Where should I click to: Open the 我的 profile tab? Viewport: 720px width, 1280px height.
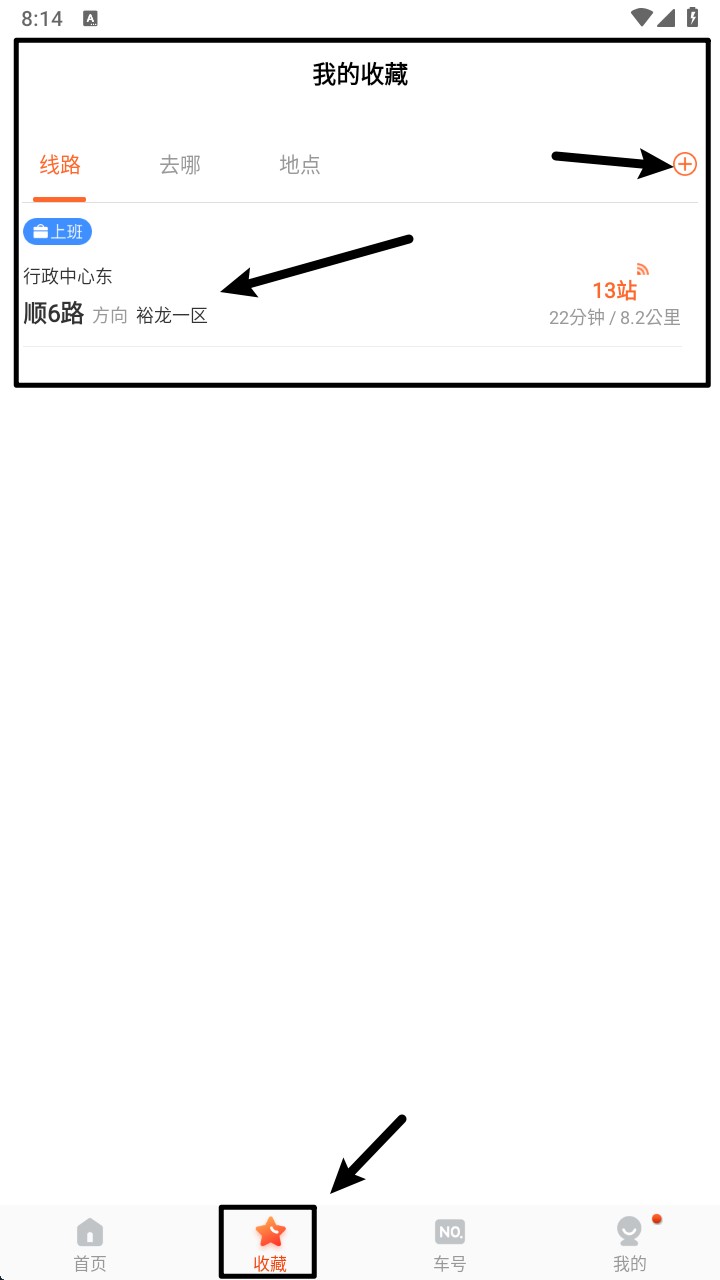[629, 1243]
